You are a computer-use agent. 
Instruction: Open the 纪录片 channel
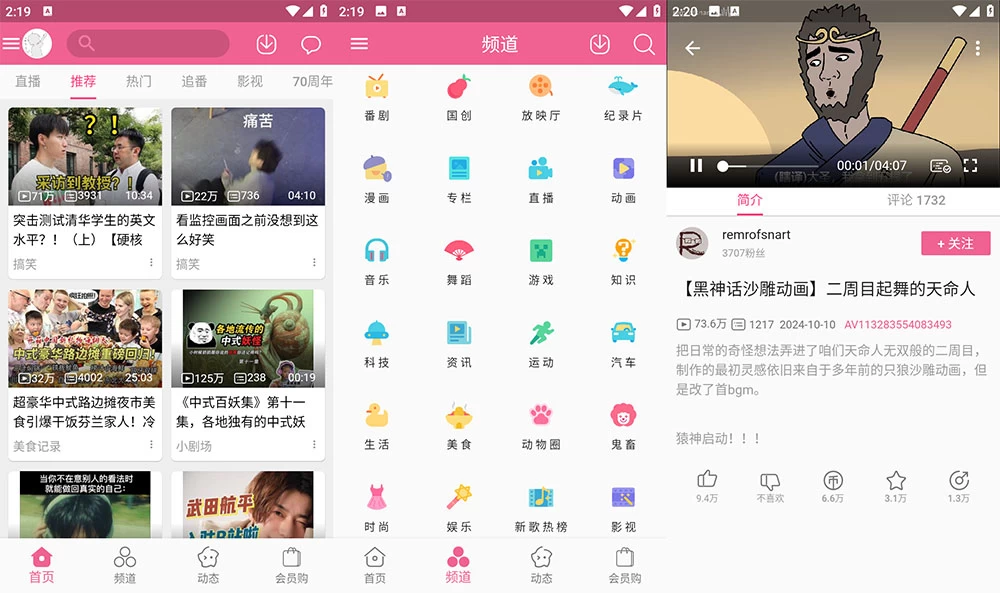(623, 97)
